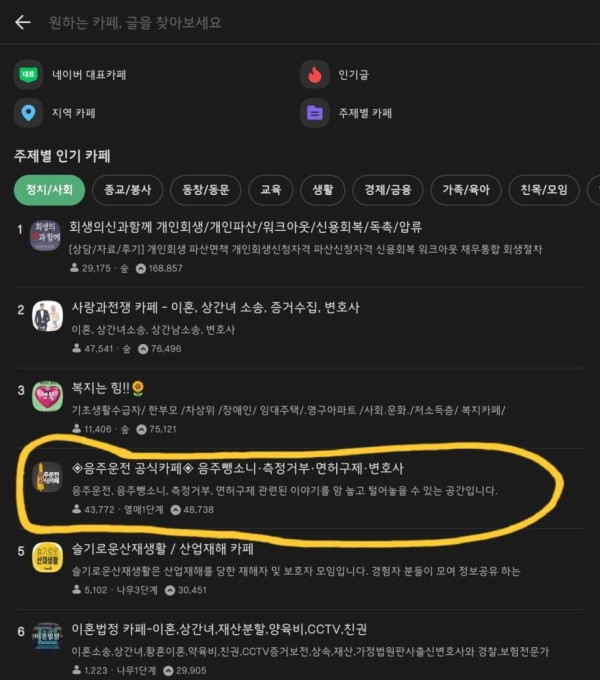Switch to the 종교/봉사 chip
The height and width of the screenshot is (680, 600).
pyautogui.click(x=127, y=189)
